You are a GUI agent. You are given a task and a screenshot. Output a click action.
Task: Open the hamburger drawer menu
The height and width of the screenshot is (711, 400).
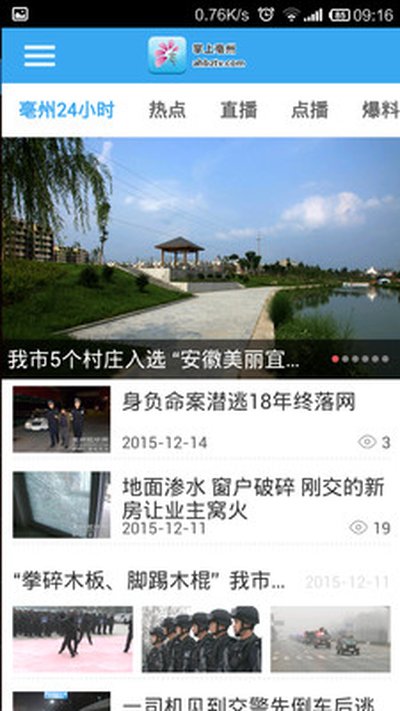(40, 56)
